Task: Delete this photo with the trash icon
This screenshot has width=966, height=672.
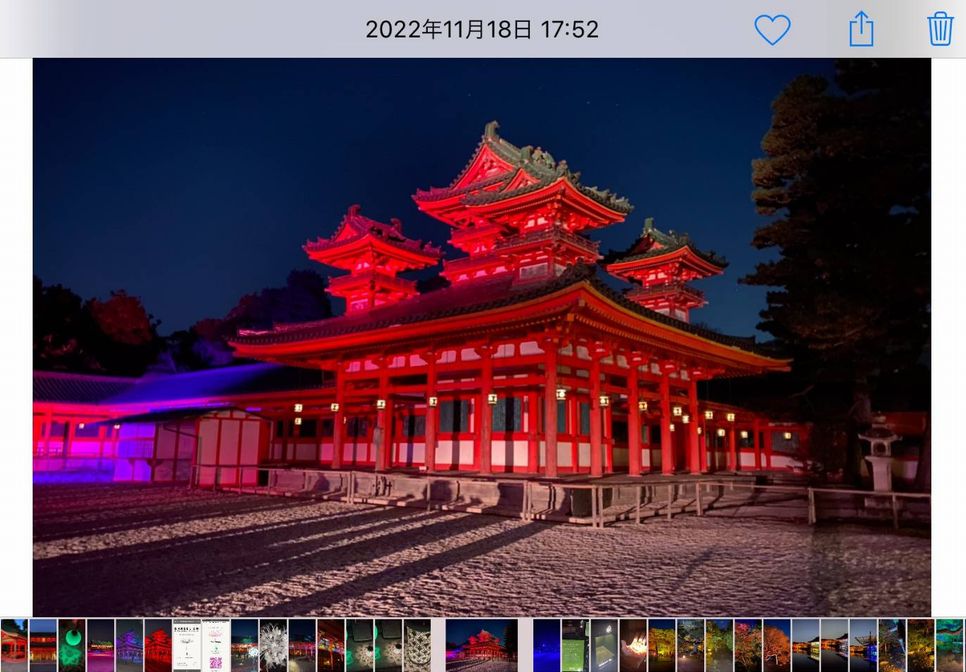Action: [x=940, y=29]
